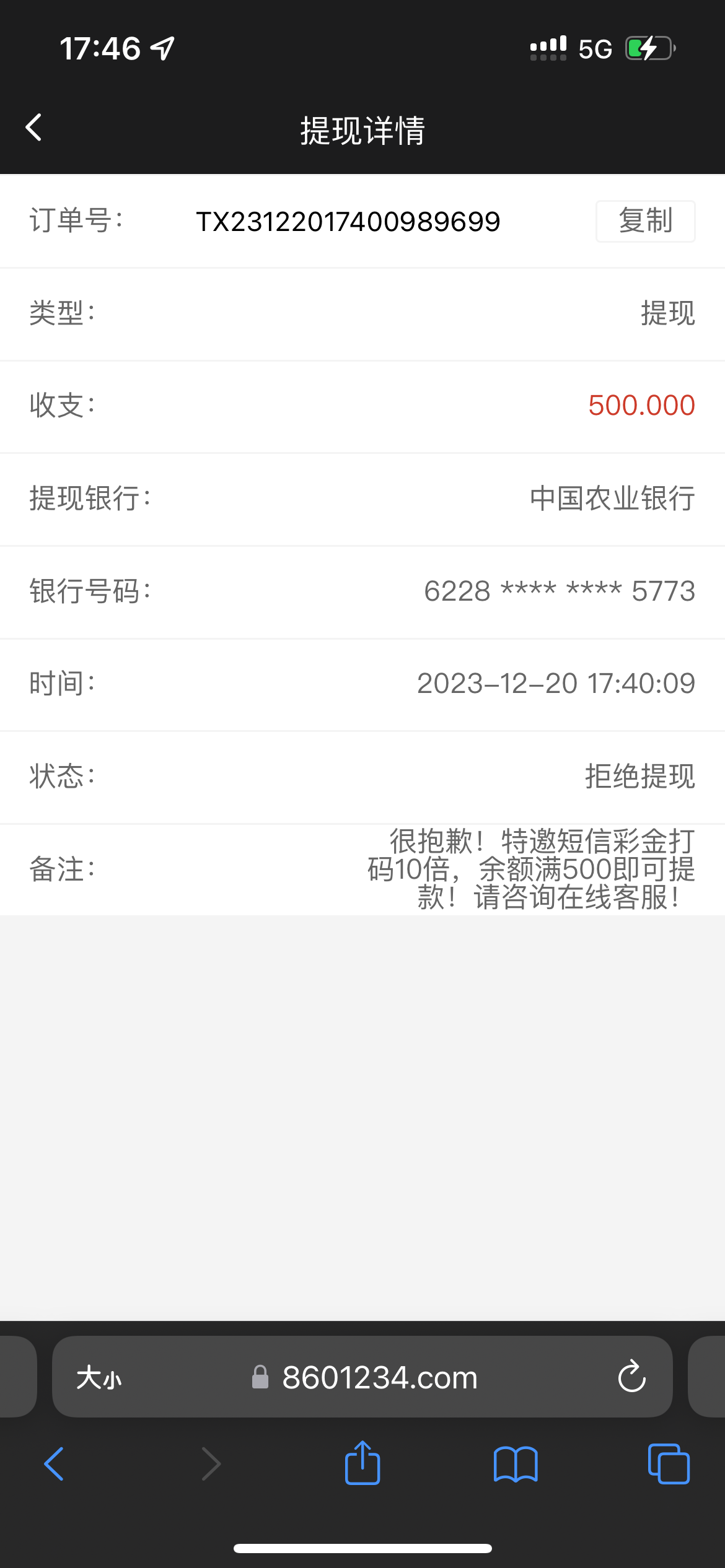The height and width of the screenshot is (1568, 725).
Task: Open the Safari share sheet
Action: click(362, 1463)
